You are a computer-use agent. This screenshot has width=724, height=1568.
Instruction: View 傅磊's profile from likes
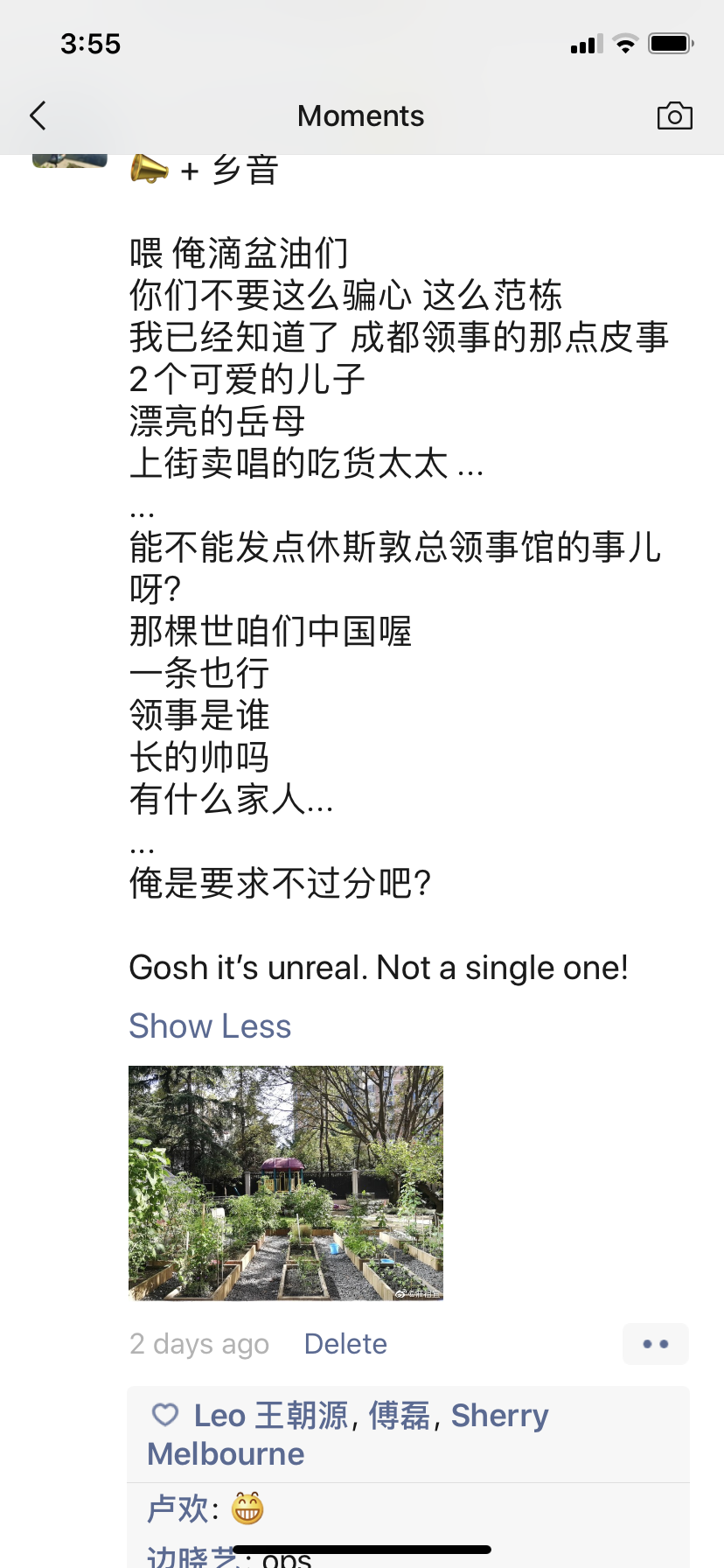(x=400, y=1415)
